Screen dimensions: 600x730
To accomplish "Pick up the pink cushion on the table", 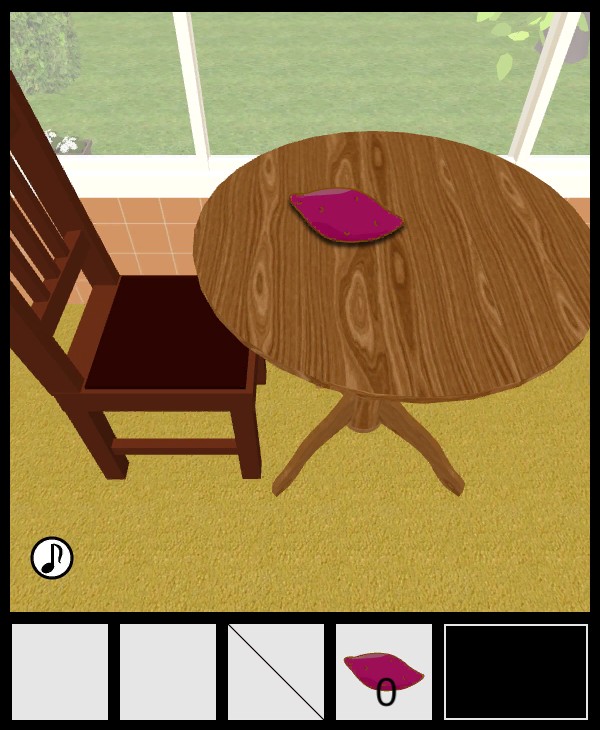I will (x=346, y=215).
